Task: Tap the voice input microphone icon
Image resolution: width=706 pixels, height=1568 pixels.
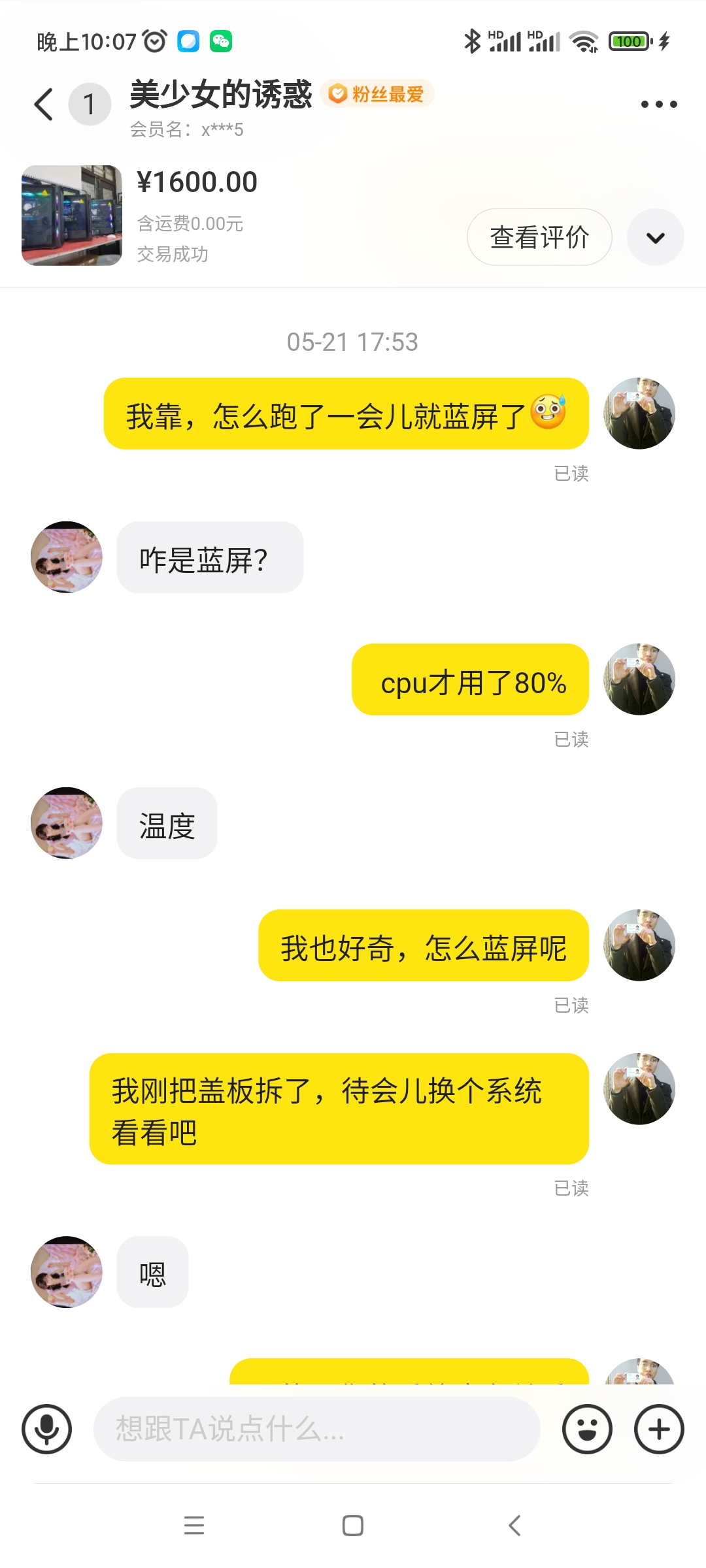Action: pyautogui.click(x=46, y=1429)
